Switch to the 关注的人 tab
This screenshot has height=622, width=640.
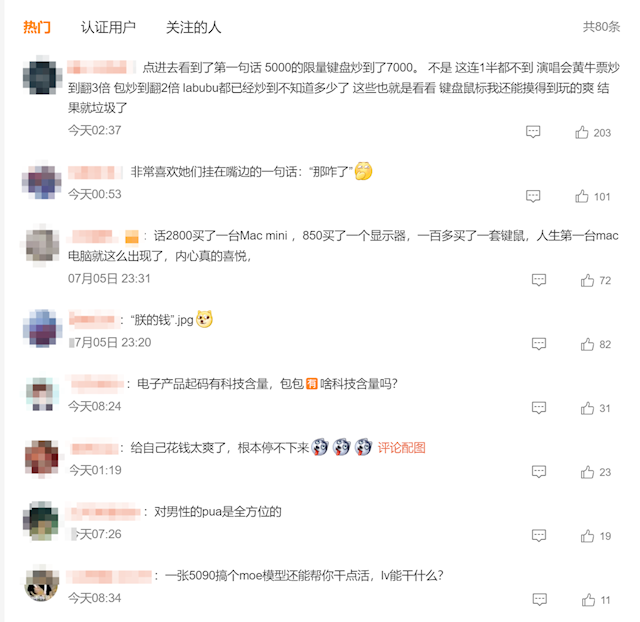[x=194, y=27]
